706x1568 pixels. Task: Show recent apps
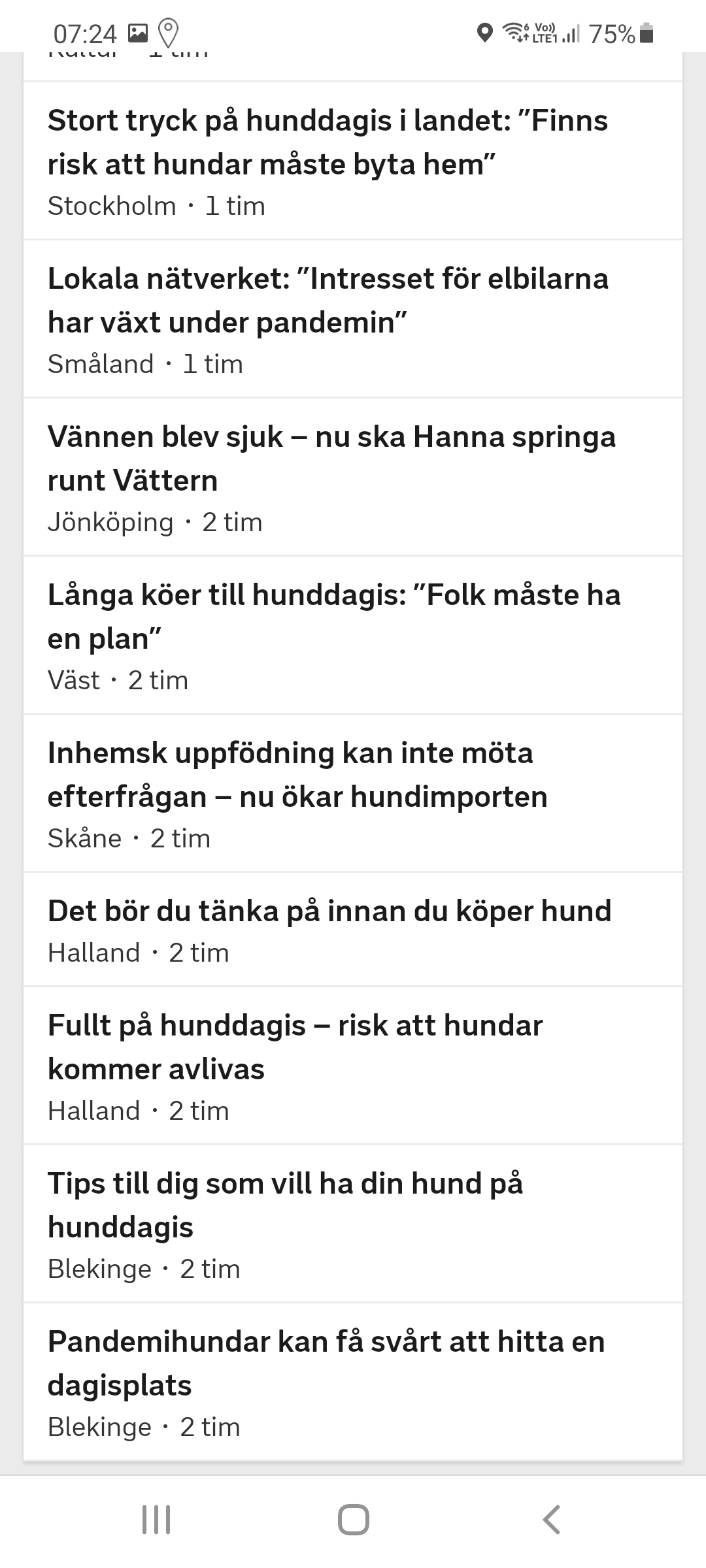tap(156, 1520)
